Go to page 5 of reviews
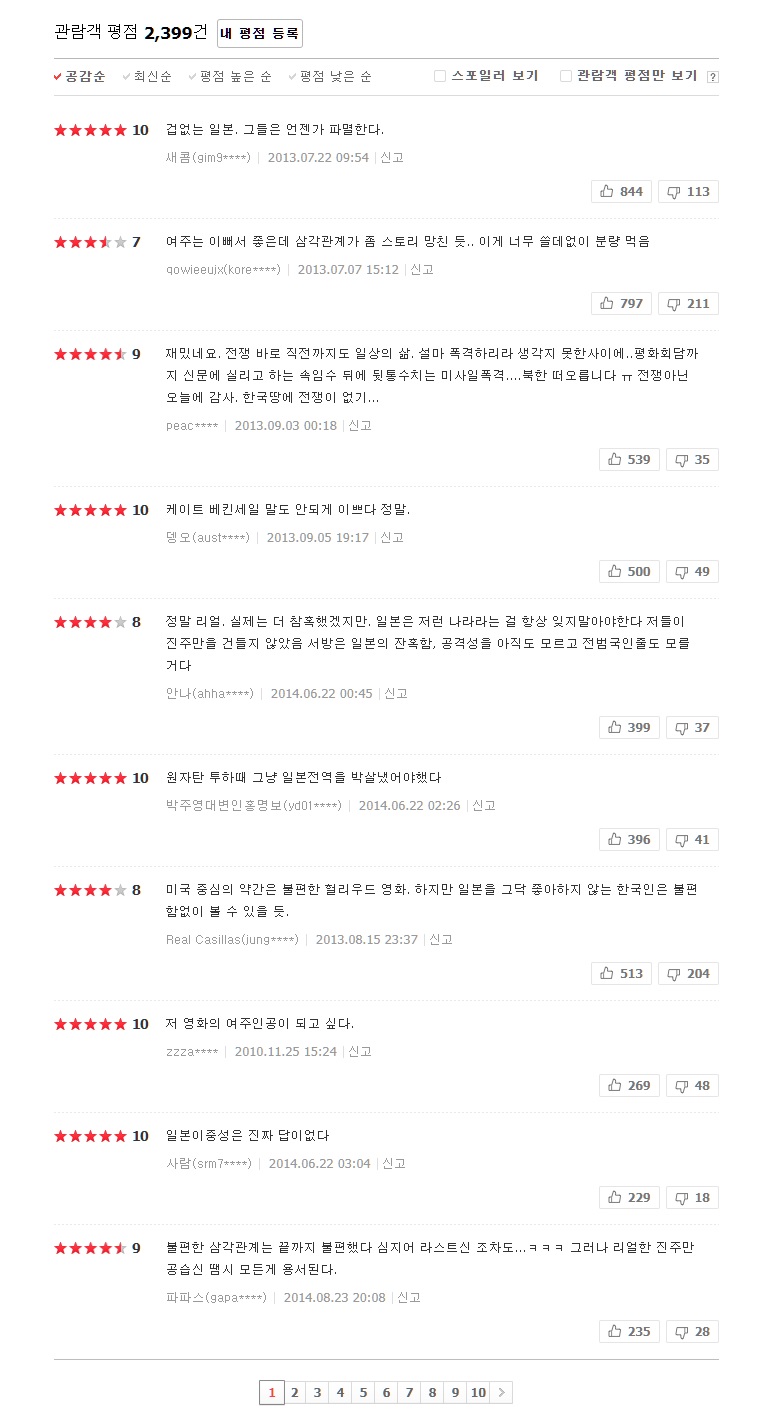The image size is (772, 1412). tap(363, 1392)
